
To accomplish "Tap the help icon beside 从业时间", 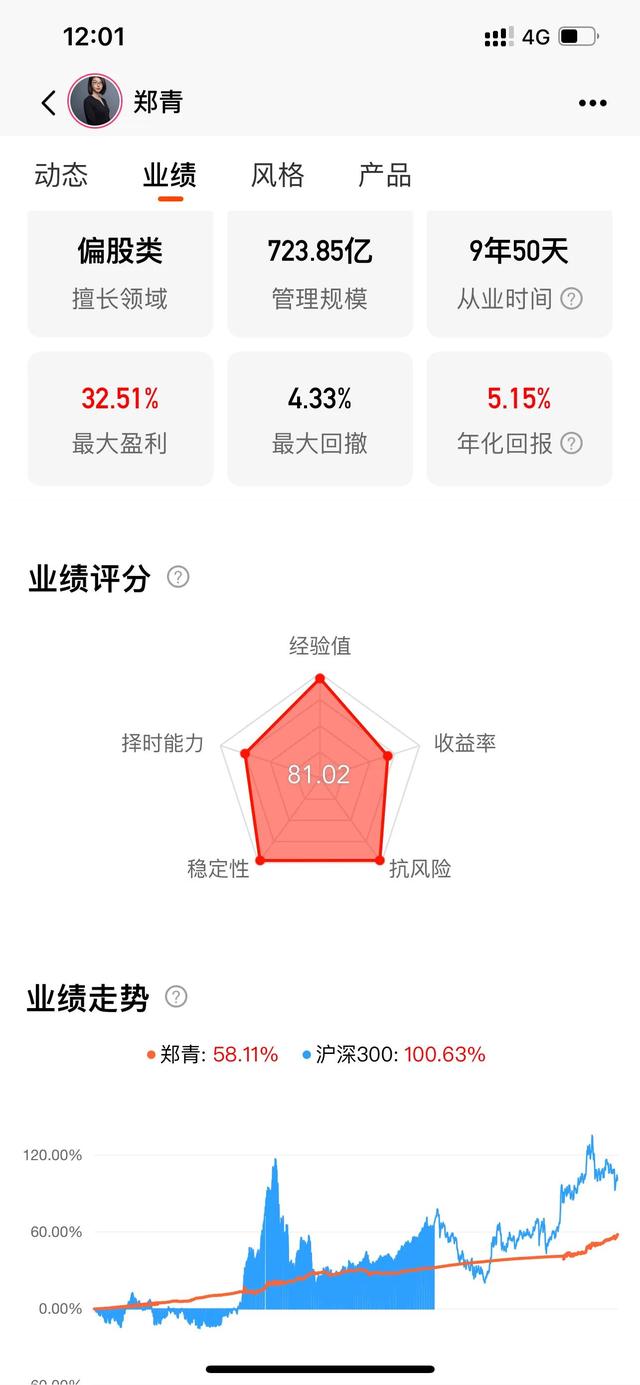I will (x=571, y=298).
